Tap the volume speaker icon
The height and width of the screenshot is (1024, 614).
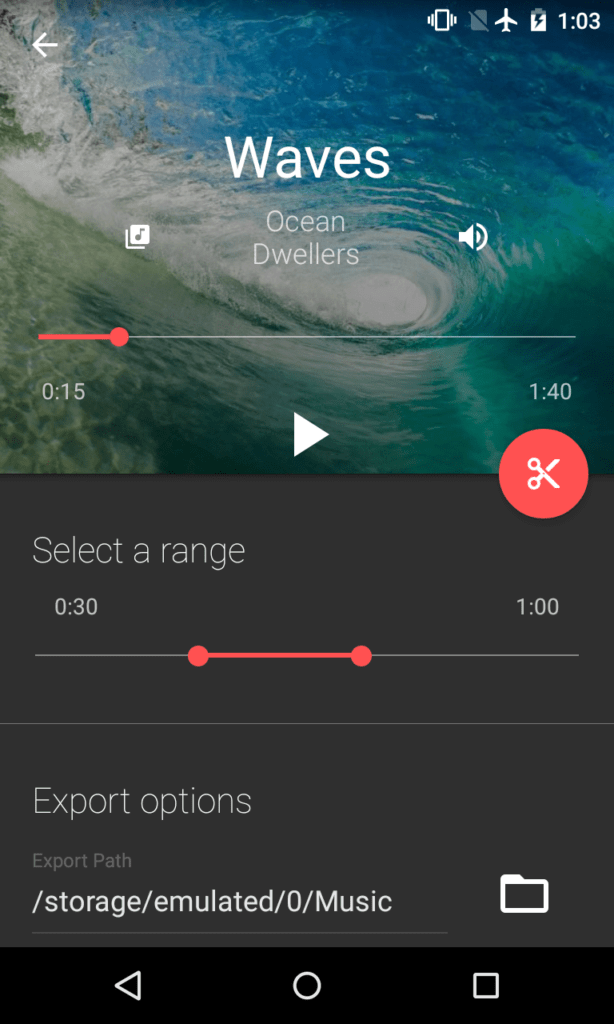click(x=473, y=236)
